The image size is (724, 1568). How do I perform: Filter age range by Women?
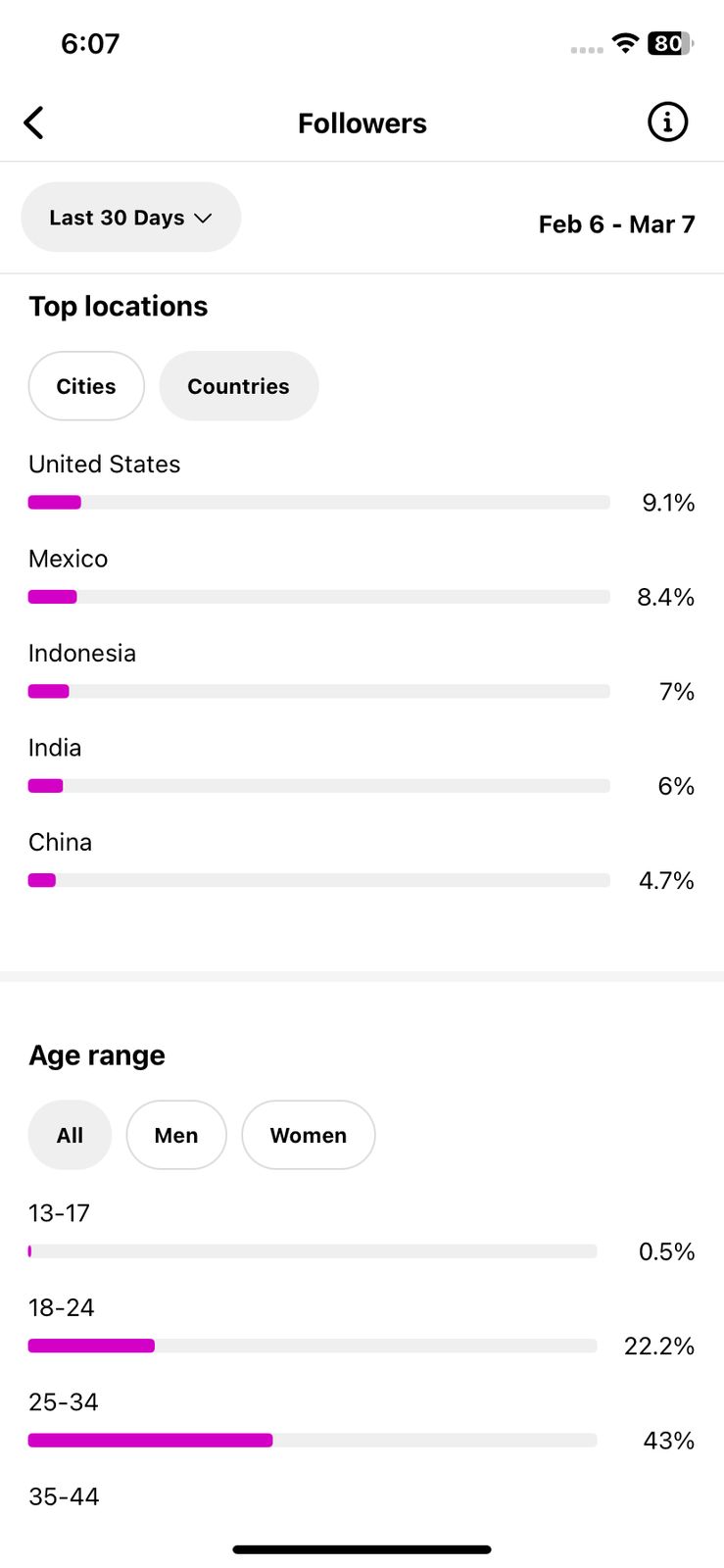(x=309, y=1135)
